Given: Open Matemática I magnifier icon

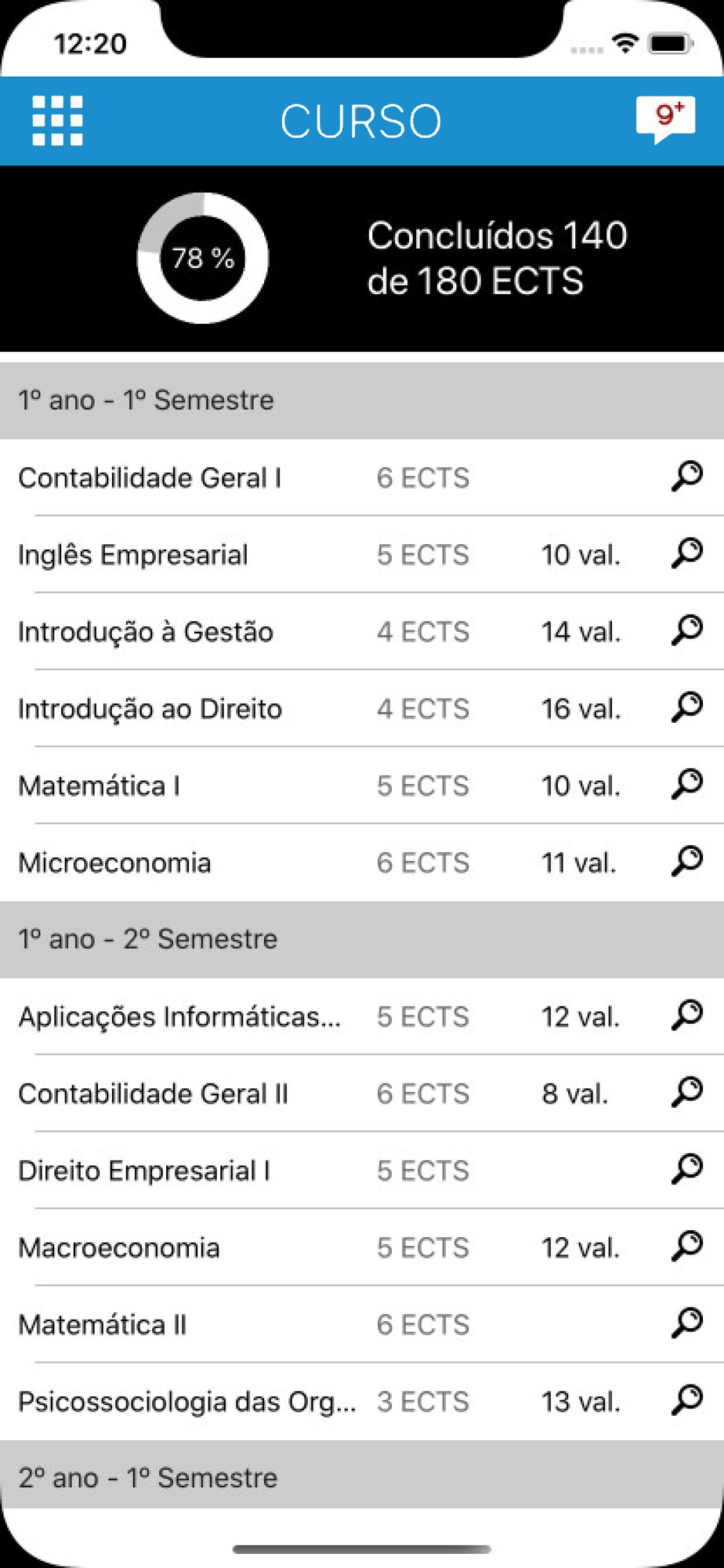Looking at the screenshot, I should click(x=686, y=783).
